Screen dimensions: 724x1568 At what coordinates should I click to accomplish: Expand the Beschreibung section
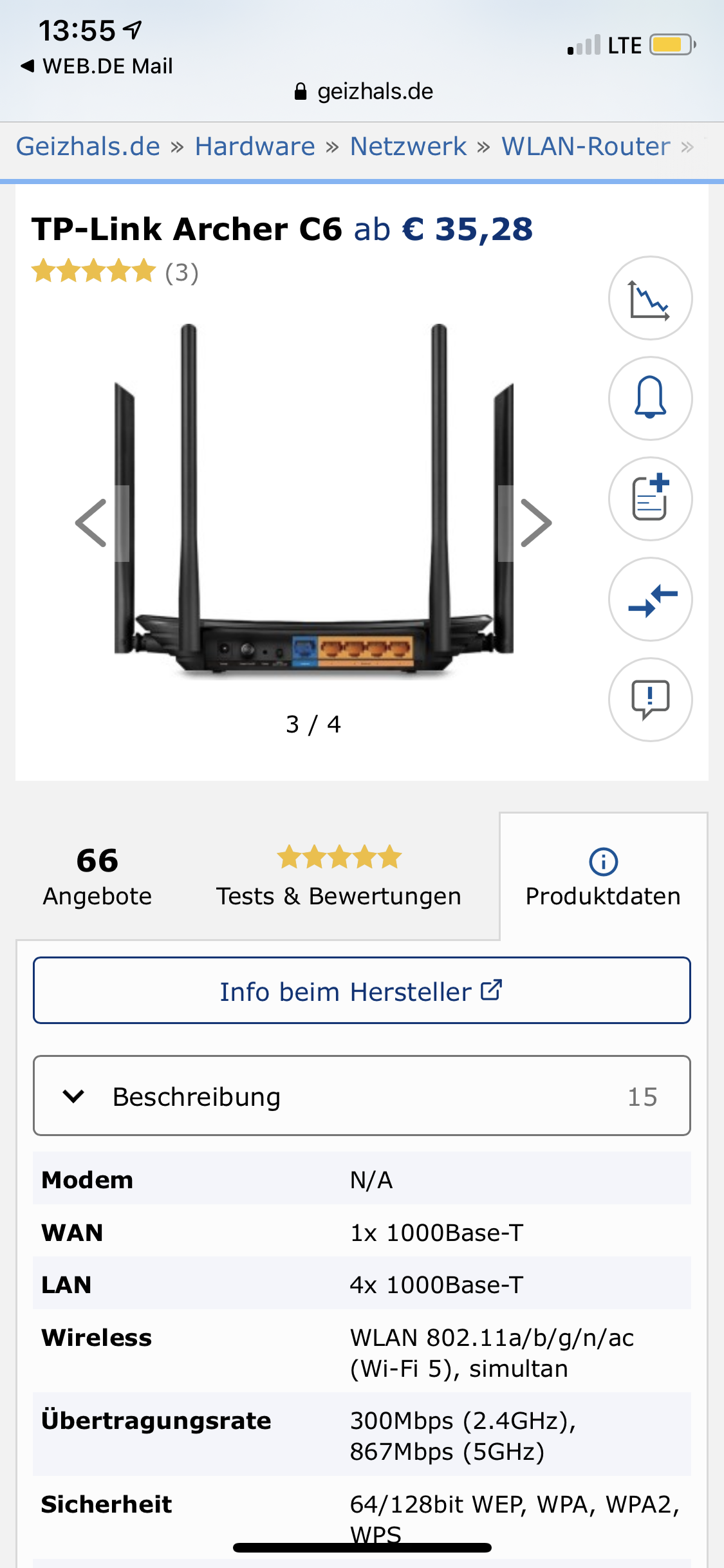[x=362, y=1096]
